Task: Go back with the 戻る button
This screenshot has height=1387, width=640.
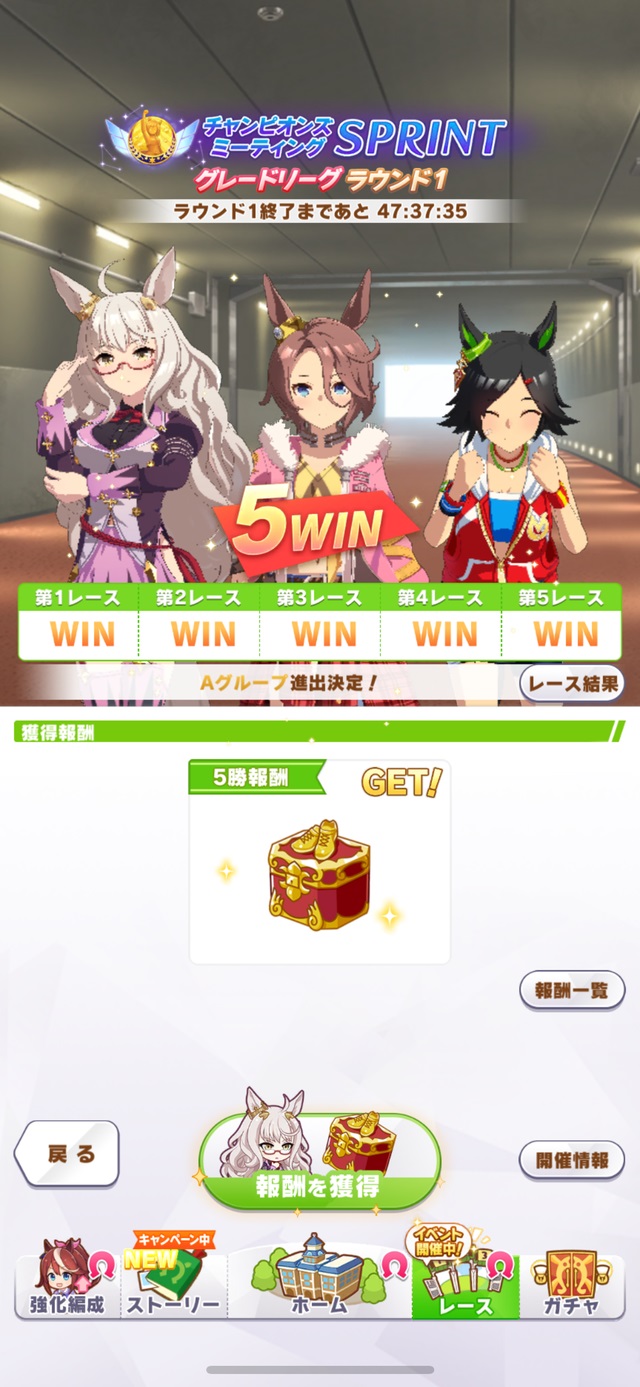Action: pyautogui.click(x=70, y=1153)
